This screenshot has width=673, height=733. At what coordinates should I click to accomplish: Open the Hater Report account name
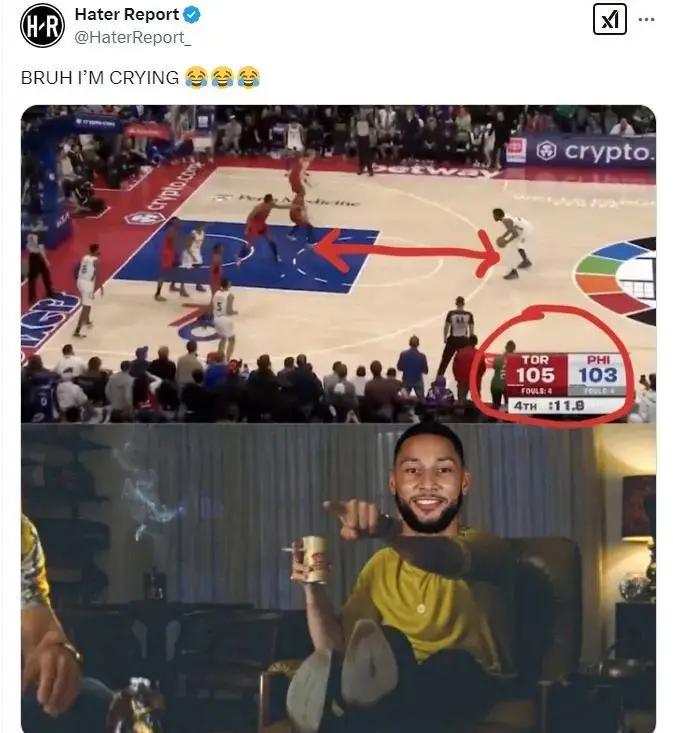[x=126, y=15]
